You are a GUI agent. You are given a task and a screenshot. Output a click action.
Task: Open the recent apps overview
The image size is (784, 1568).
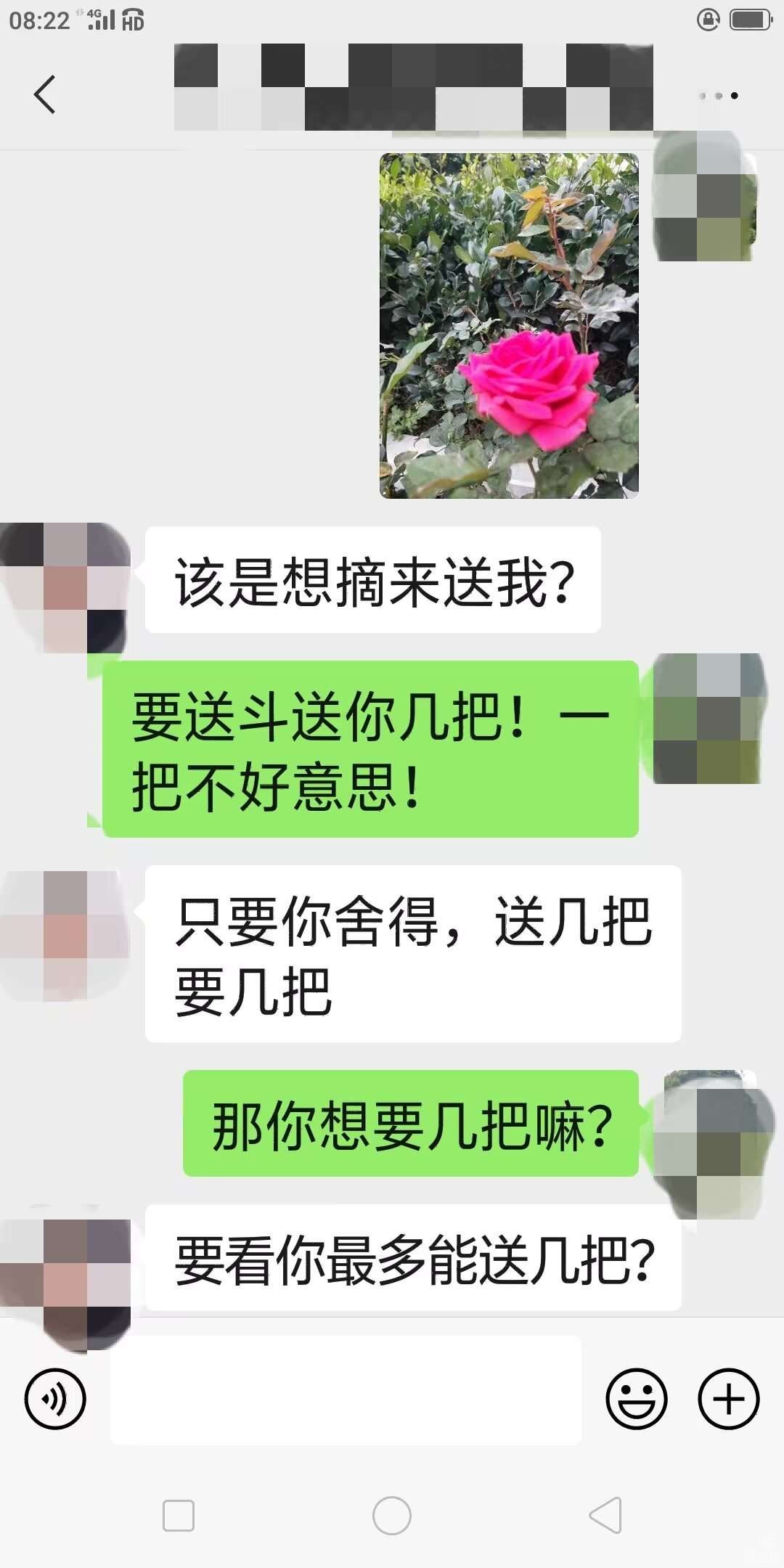(x=179, y=1516)
